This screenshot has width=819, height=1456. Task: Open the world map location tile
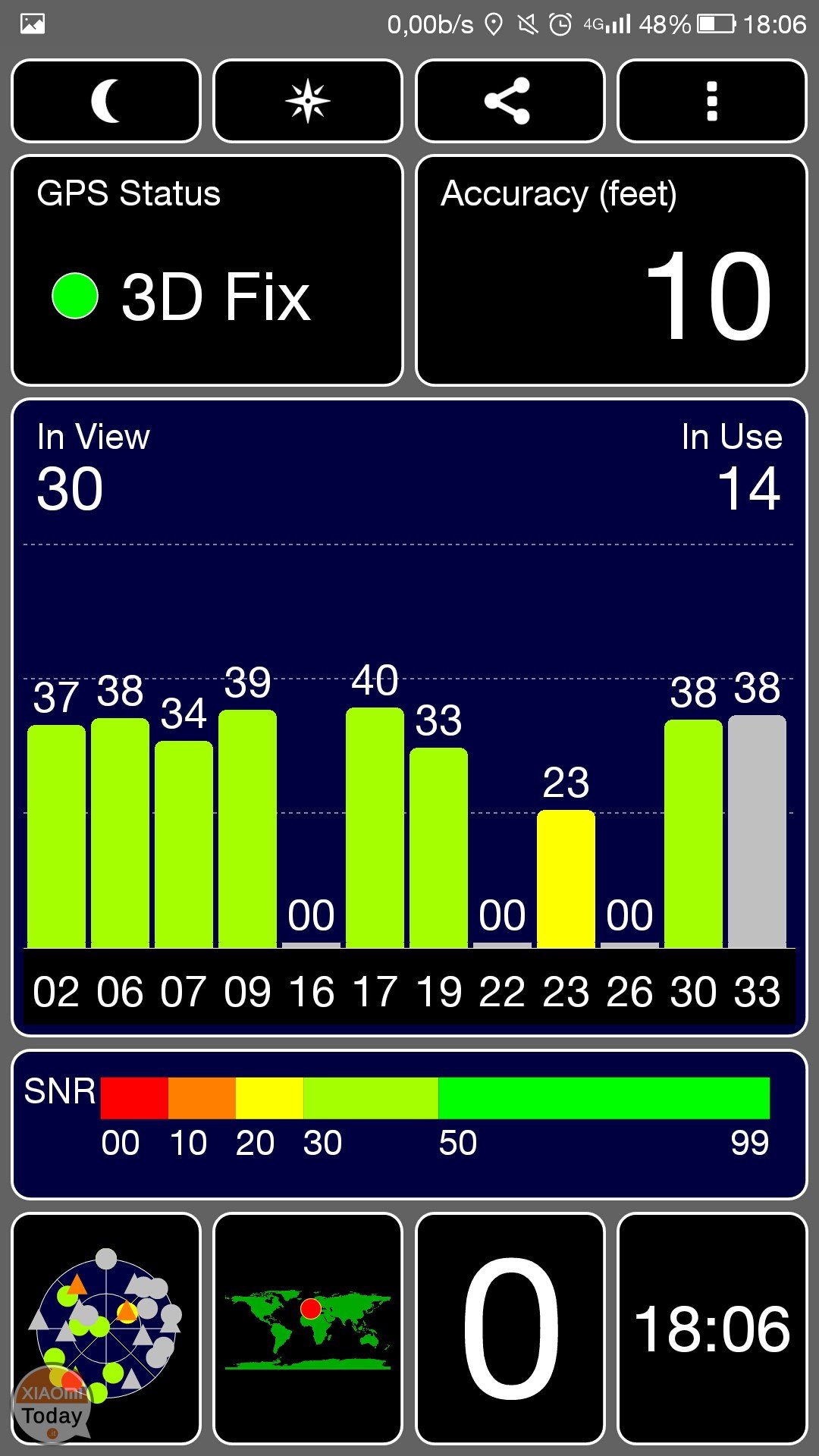pyautogui.click(x=308, y=1329)
